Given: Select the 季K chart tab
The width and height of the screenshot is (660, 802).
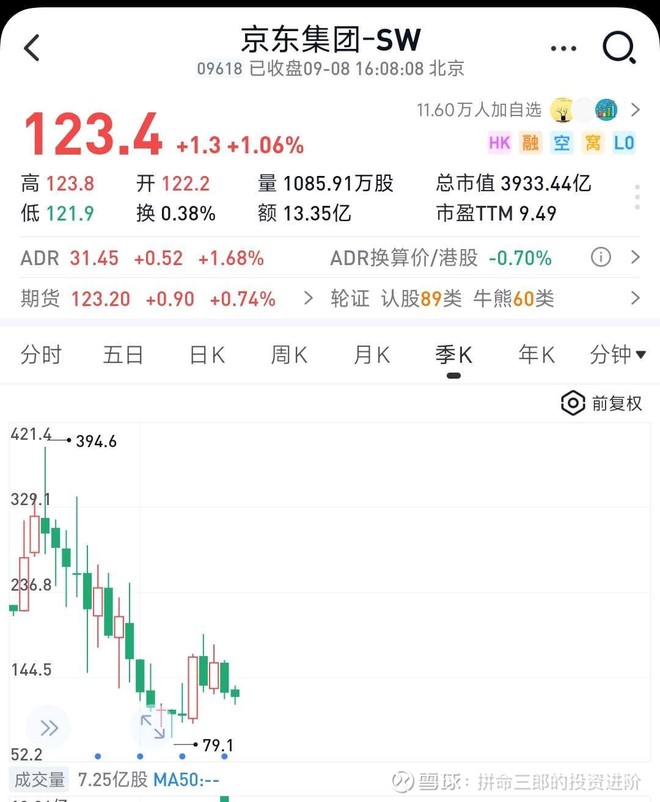Looking at the screenshot, I should point(453,355).
